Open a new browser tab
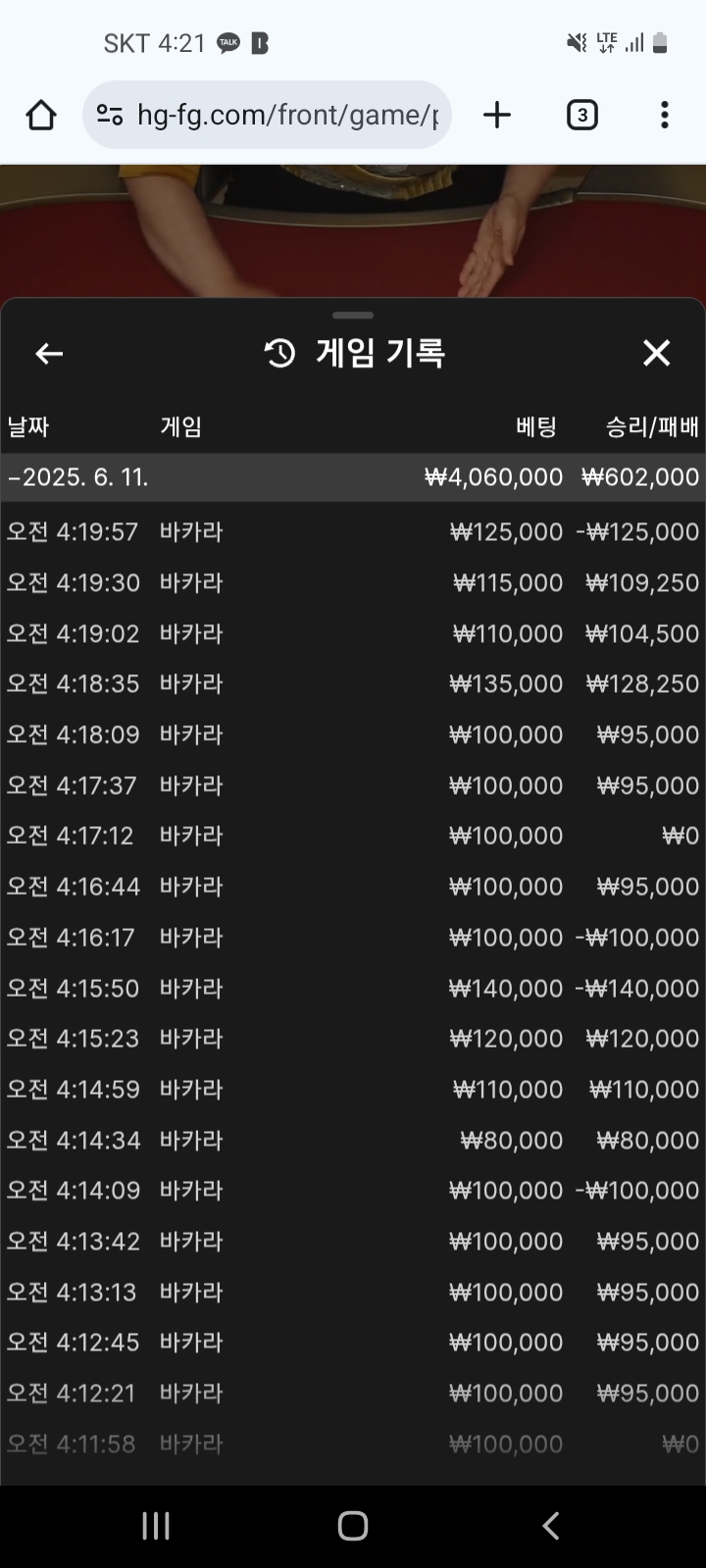Image resolution: width=706 pixels, height=1568 pixels. pos(497,116)
